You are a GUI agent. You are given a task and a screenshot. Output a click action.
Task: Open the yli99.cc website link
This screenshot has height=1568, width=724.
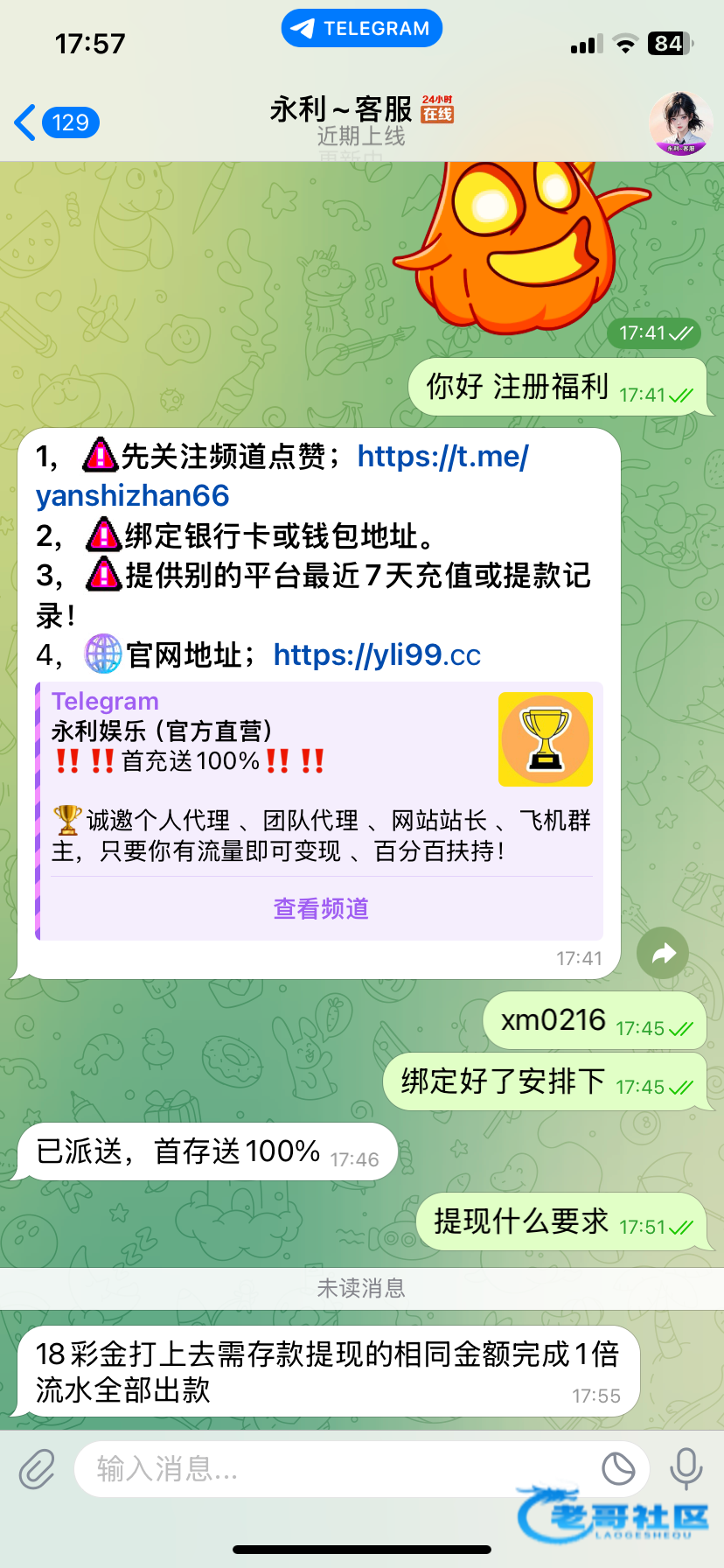tap(377, 654)
